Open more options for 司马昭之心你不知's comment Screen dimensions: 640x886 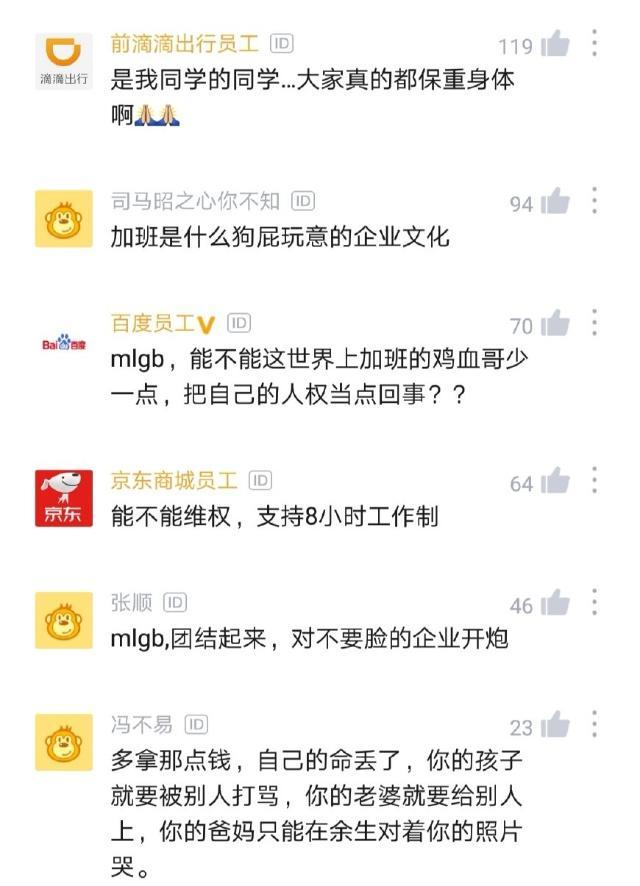(595, 201)
